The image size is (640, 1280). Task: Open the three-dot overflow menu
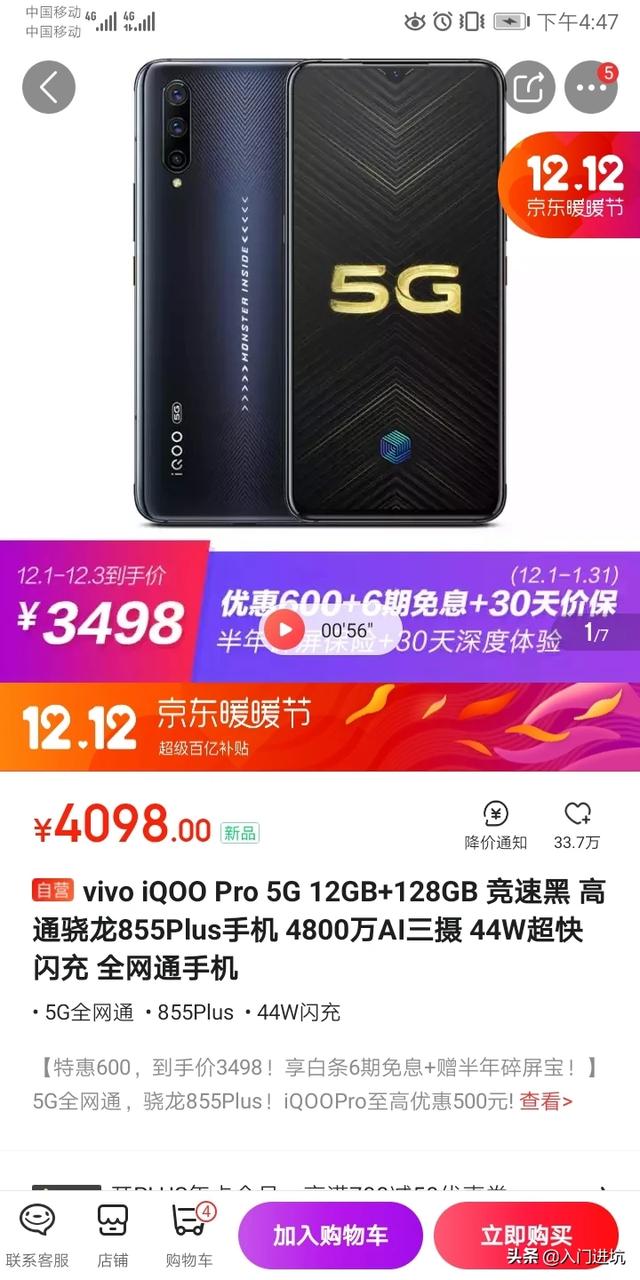point(591,88)
